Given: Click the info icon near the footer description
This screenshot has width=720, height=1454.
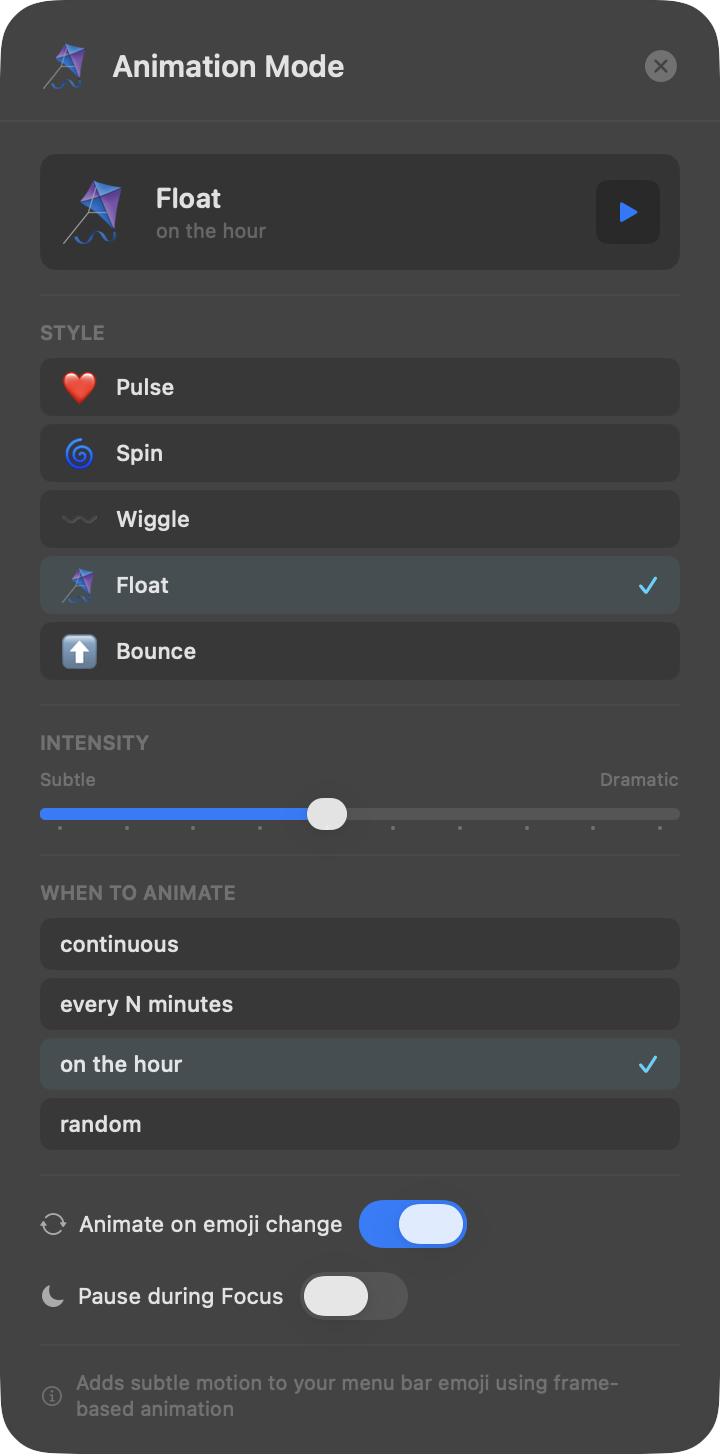Looking at the screenshot, I should (x=51, y=1396).
